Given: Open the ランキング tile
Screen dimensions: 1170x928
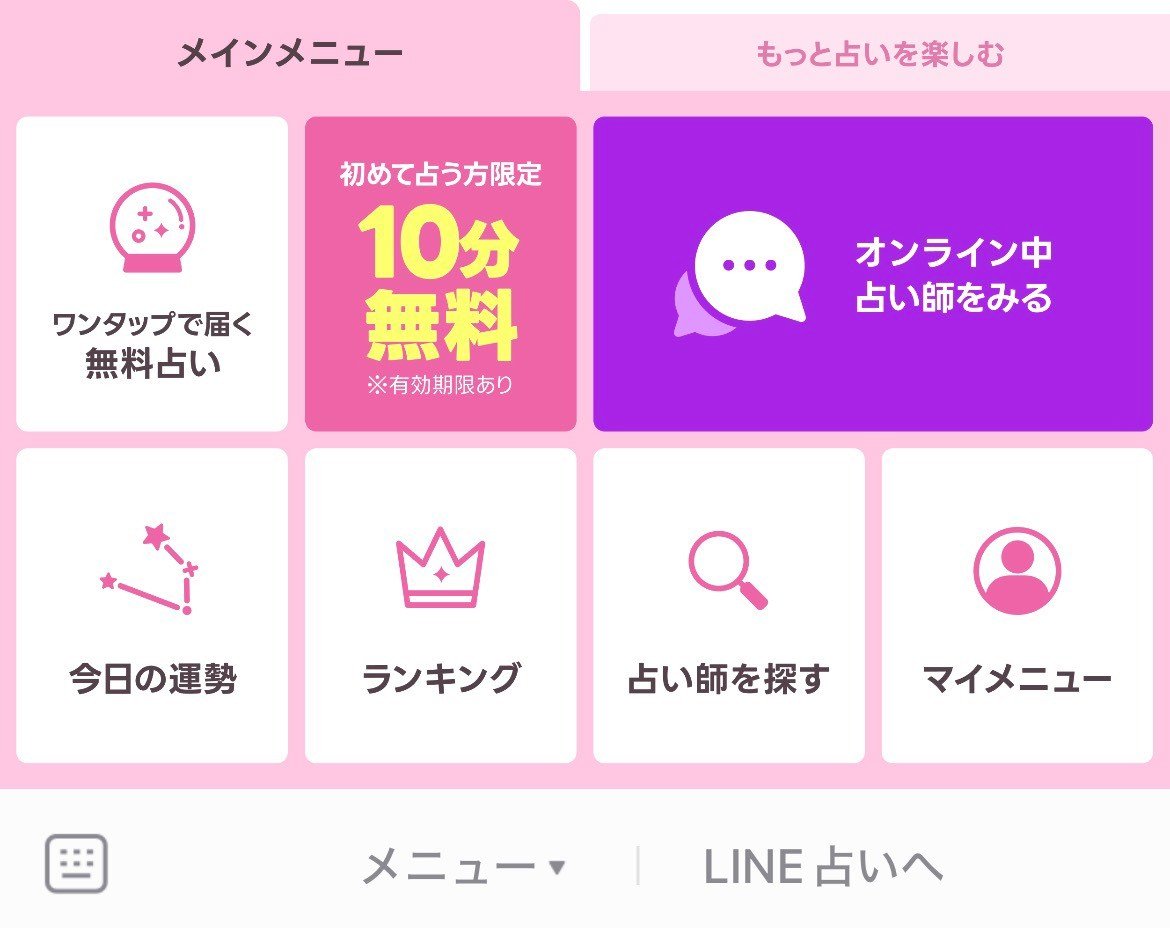Looking at the screenshot, I should click(440, 605).
